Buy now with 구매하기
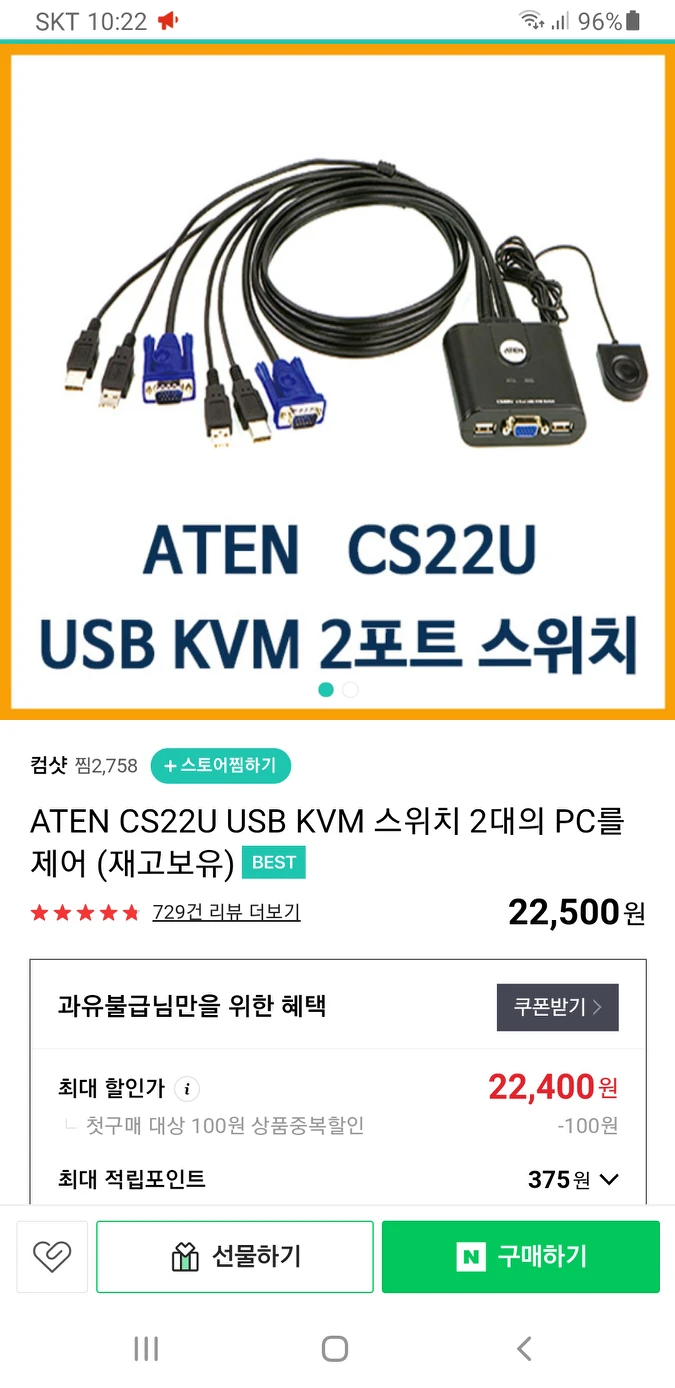The width and height of the screenshot is (675, 1388). 520,1257
